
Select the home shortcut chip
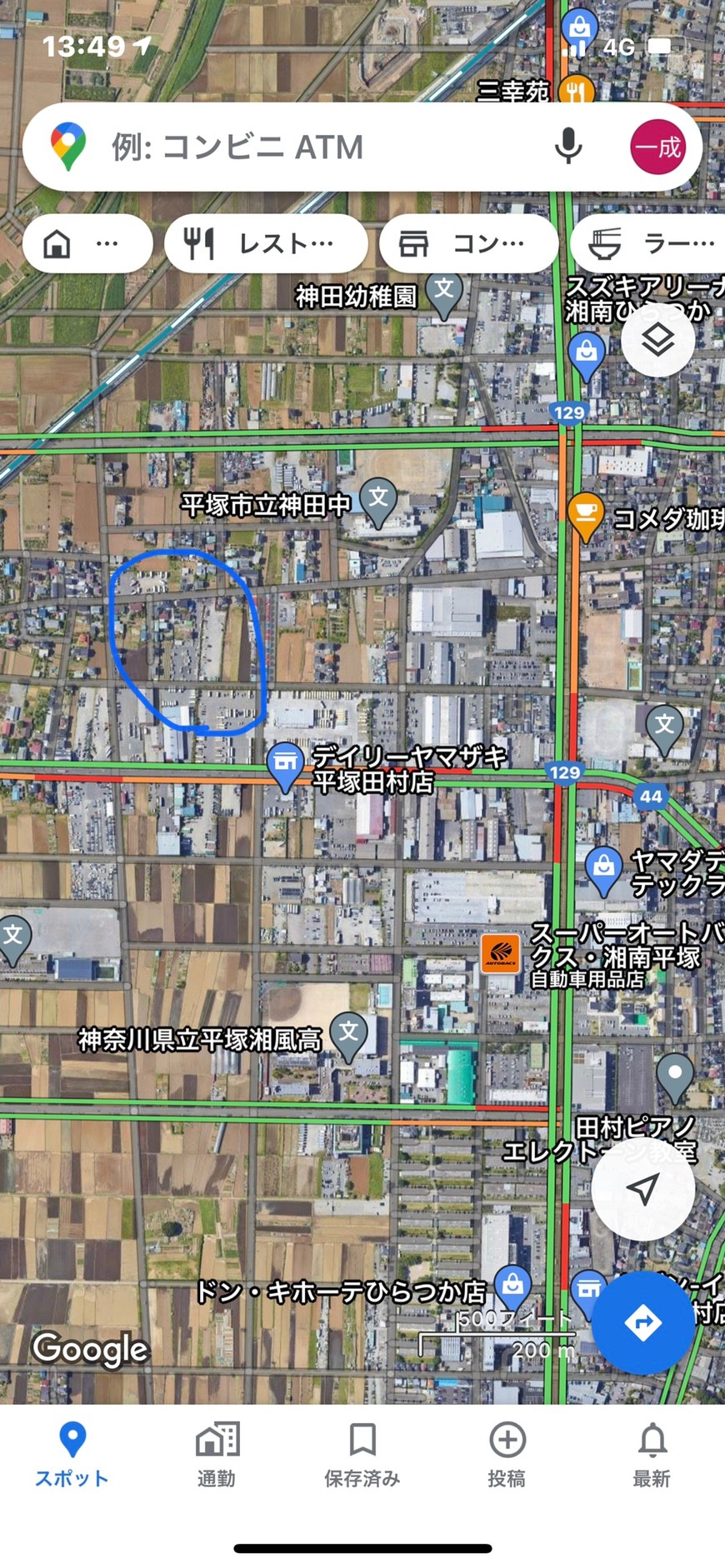point(87,244)
